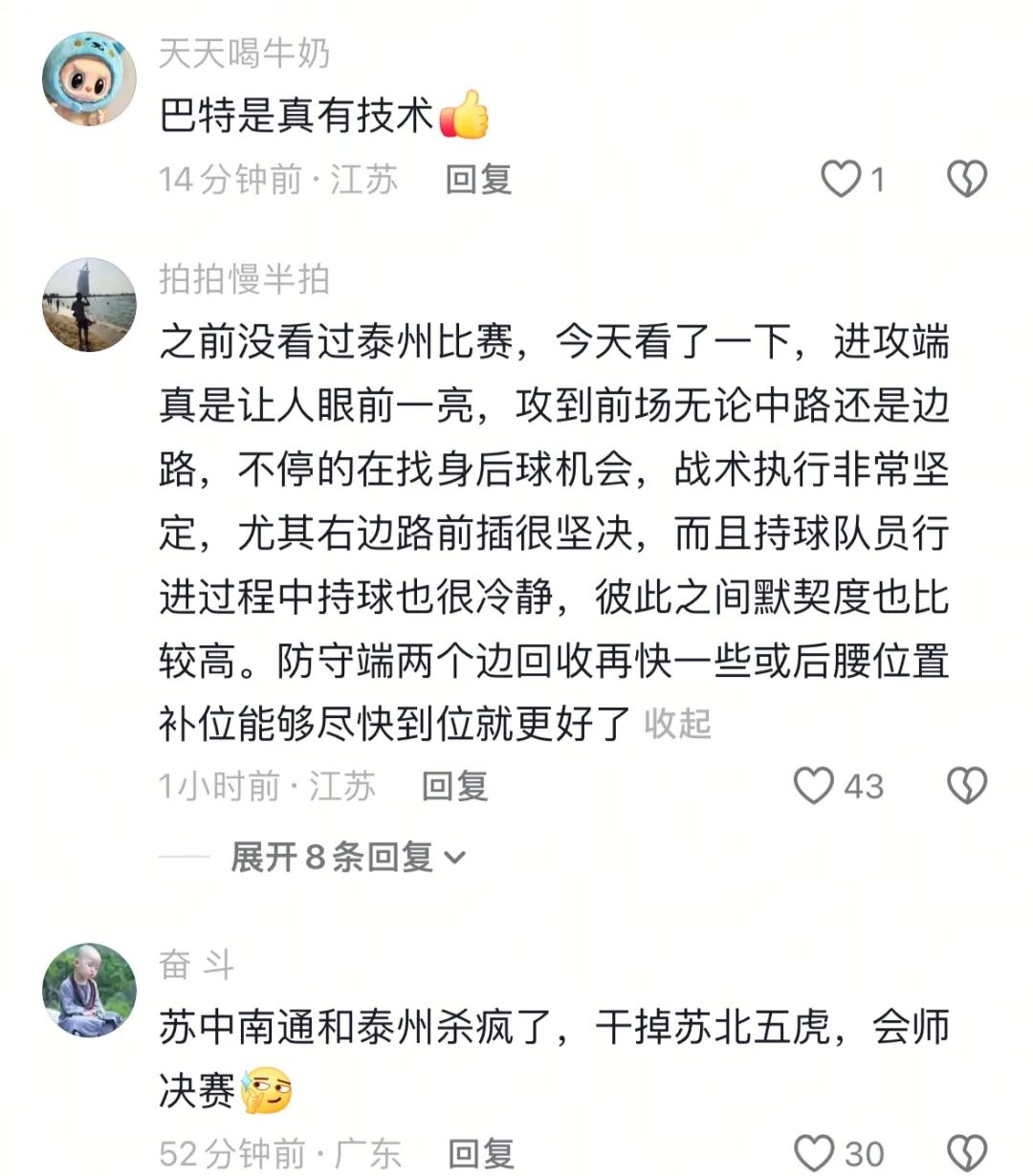Dislike the comment by 拍拍慢半拍

[x=966, y=786]
